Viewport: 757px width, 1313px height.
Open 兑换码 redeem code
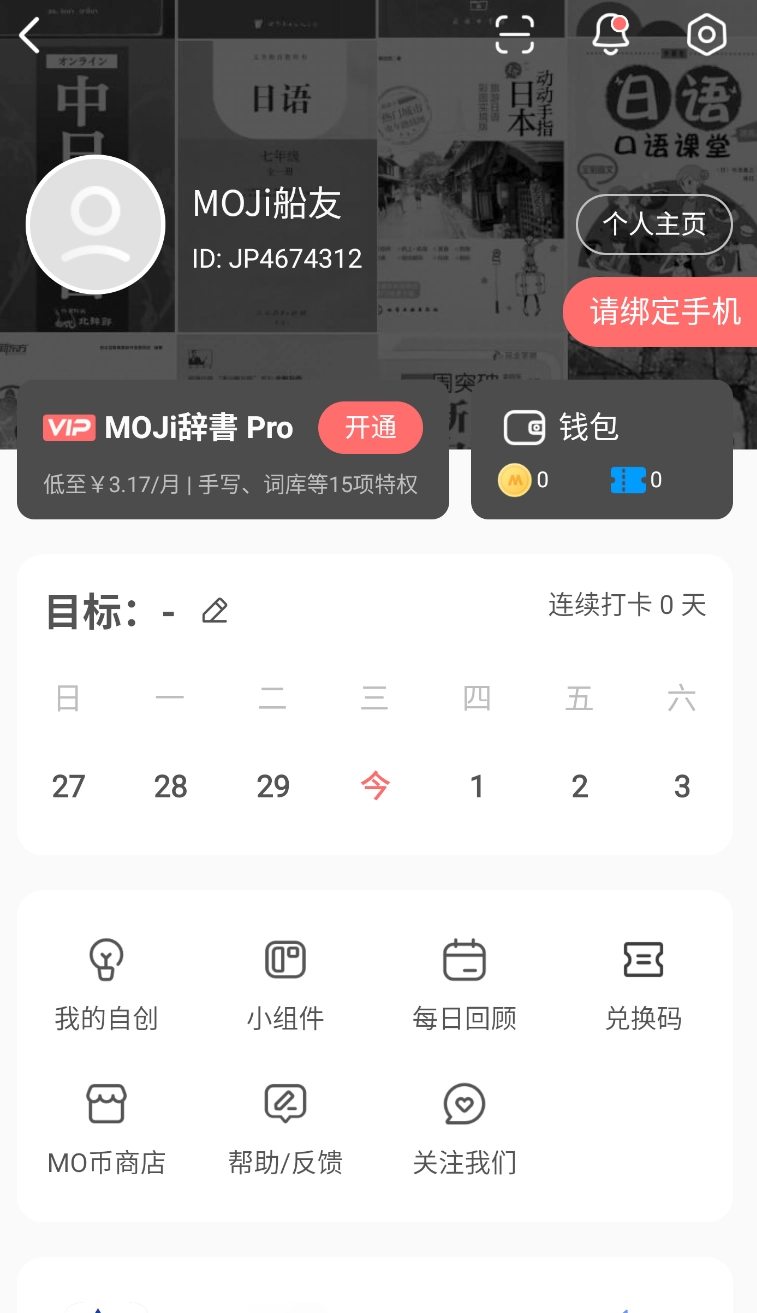click(643, 985)
